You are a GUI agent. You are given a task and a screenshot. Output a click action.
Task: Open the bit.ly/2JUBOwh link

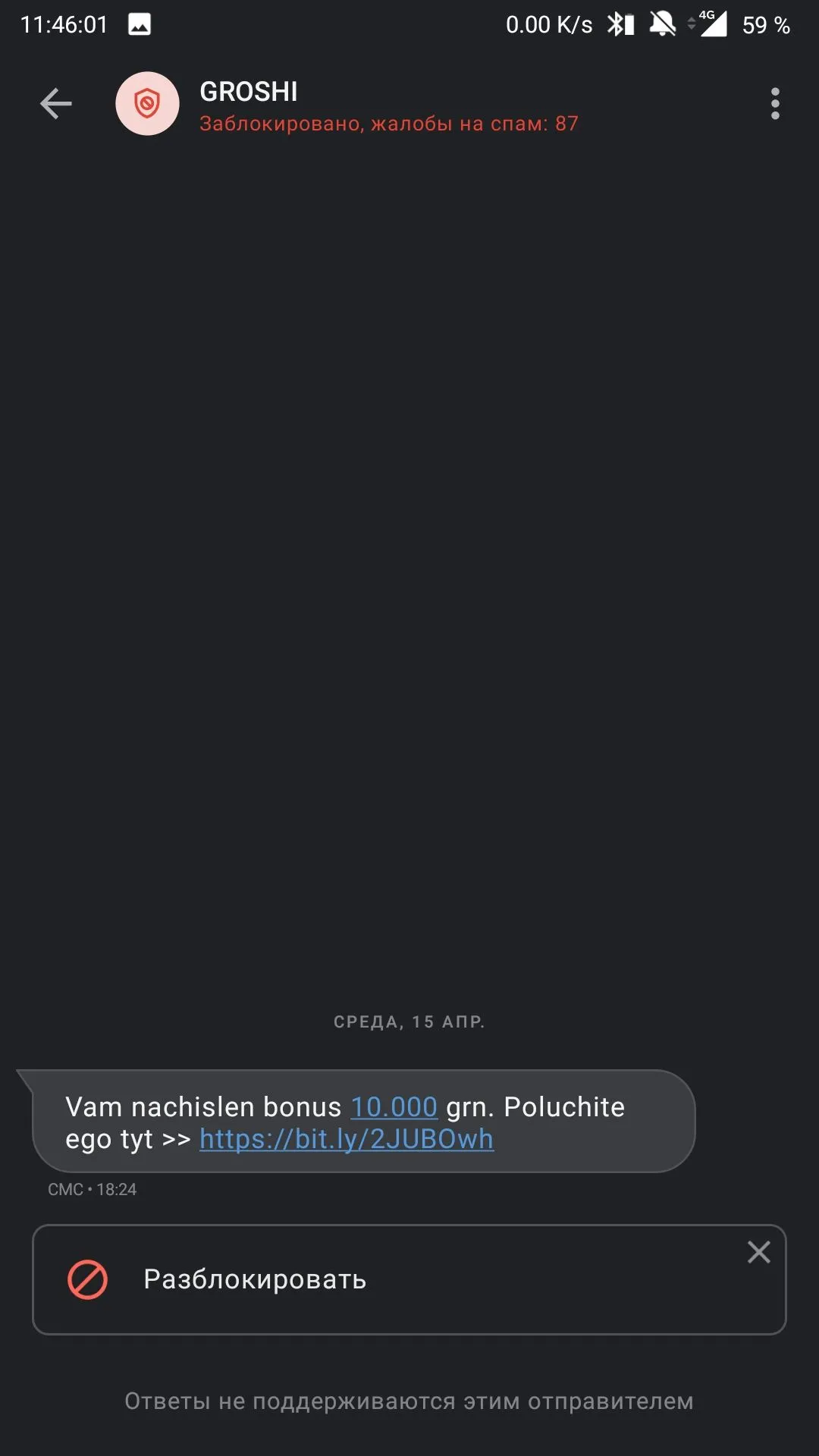tap(347, 1139)
